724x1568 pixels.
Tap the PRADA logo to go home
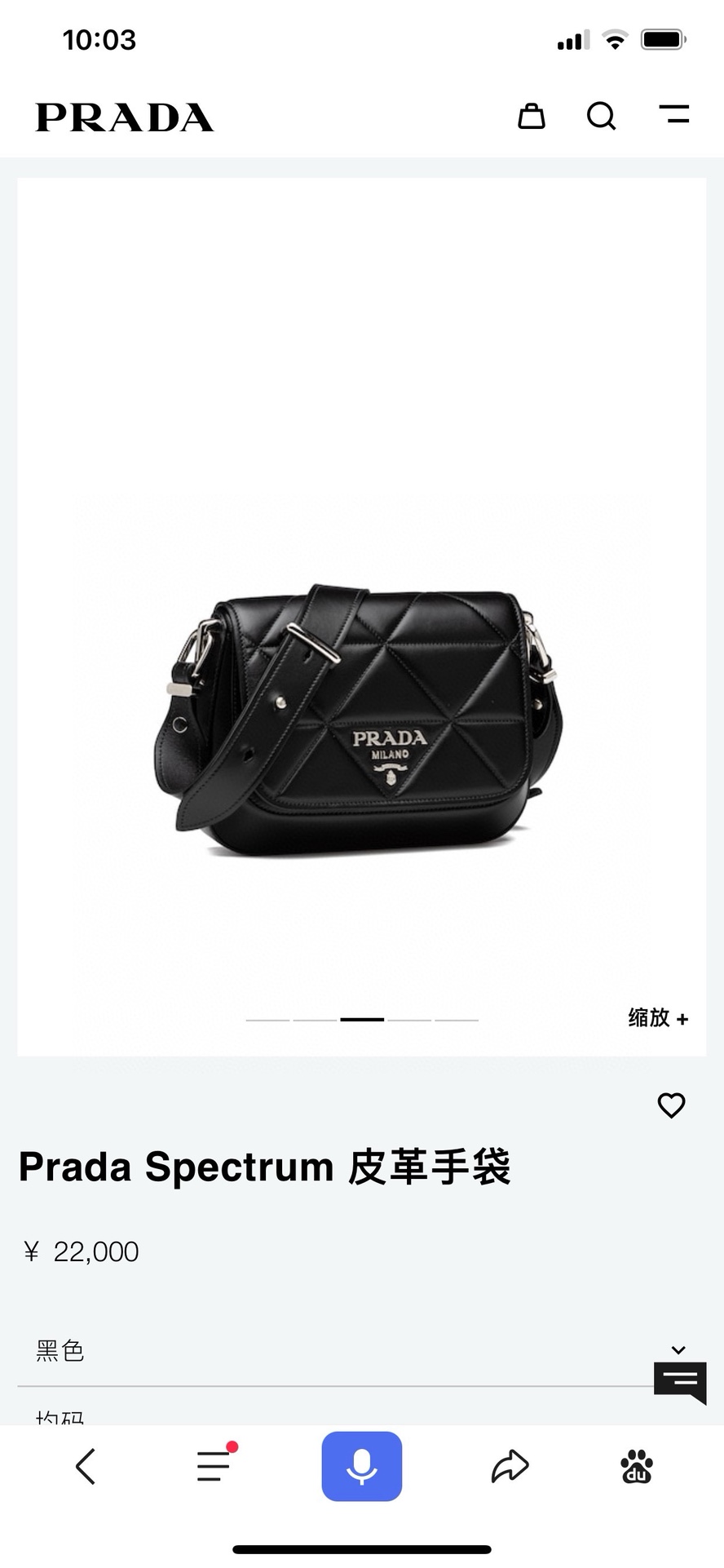point(125,117)
